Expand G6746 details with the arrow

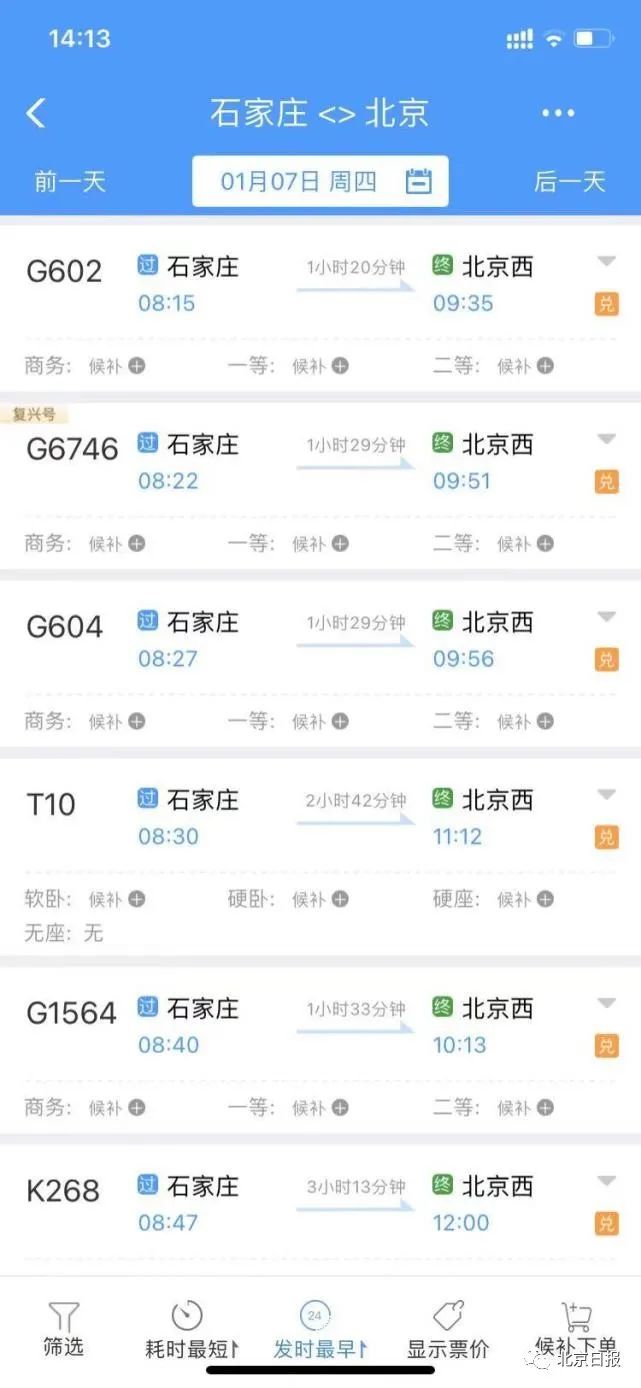point(606,440)
